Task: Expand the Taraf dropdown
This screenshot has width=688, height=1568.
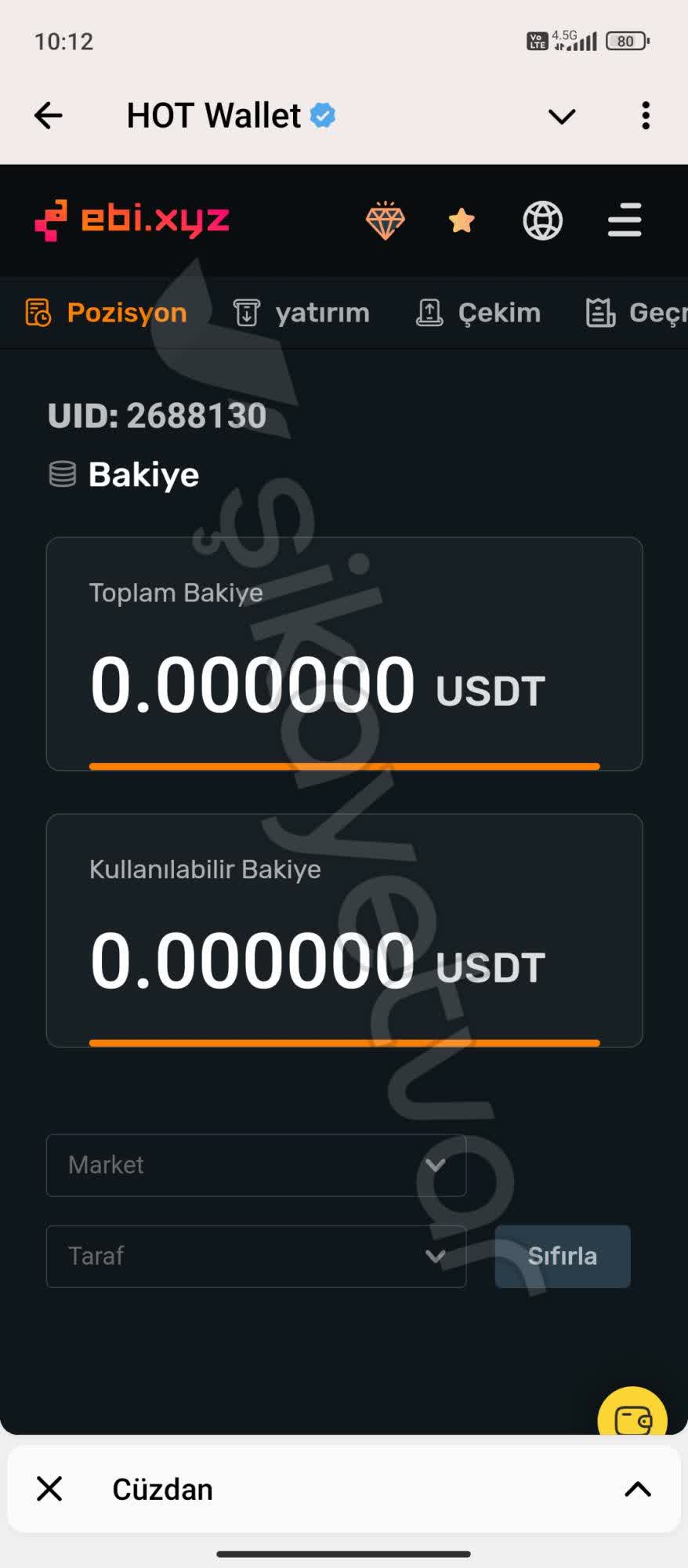Action: click(x=255, y=1255)
